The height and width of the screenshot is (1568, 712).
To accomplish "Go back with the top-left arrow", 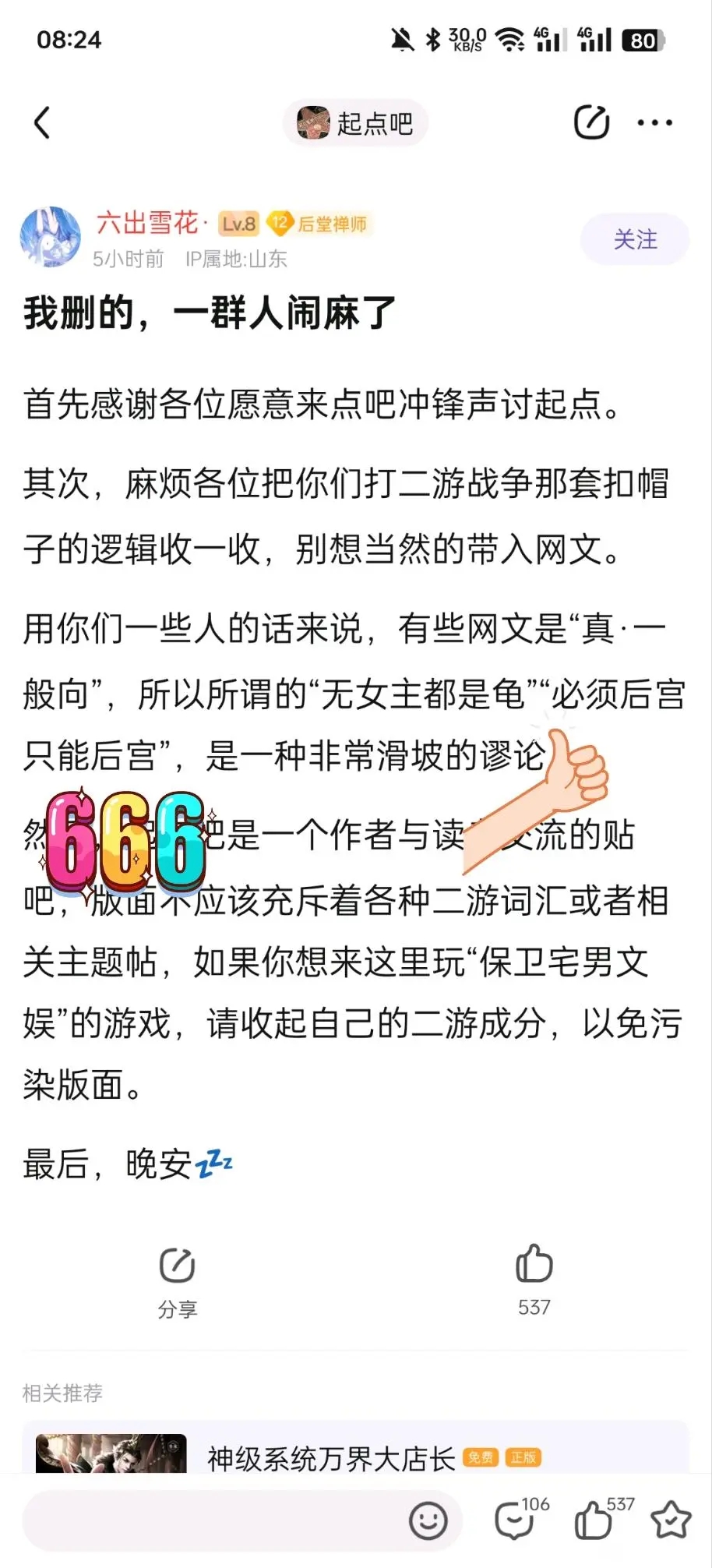I will (43, 122).
